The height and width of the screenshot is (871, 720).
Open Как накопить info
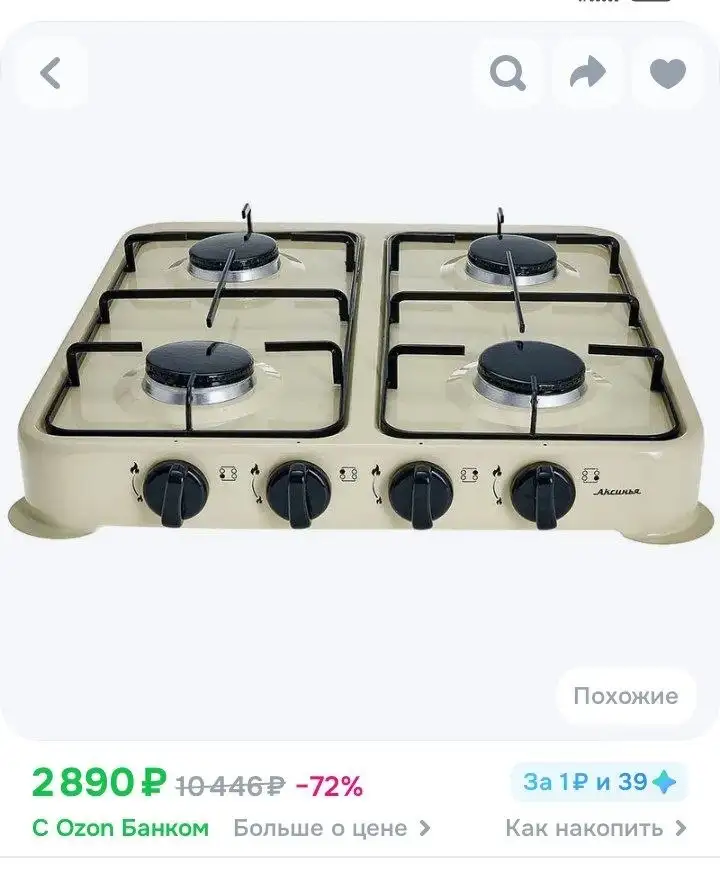click(x=595, y=828)
